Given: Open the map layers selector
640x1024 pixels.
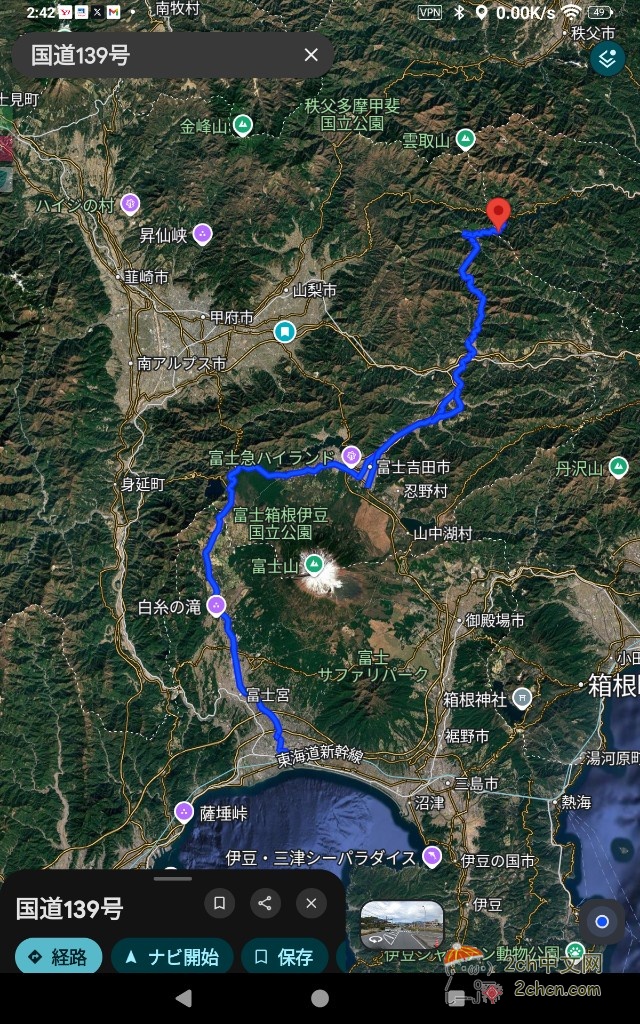Looking at the screenshot, I should click(607, 59).
